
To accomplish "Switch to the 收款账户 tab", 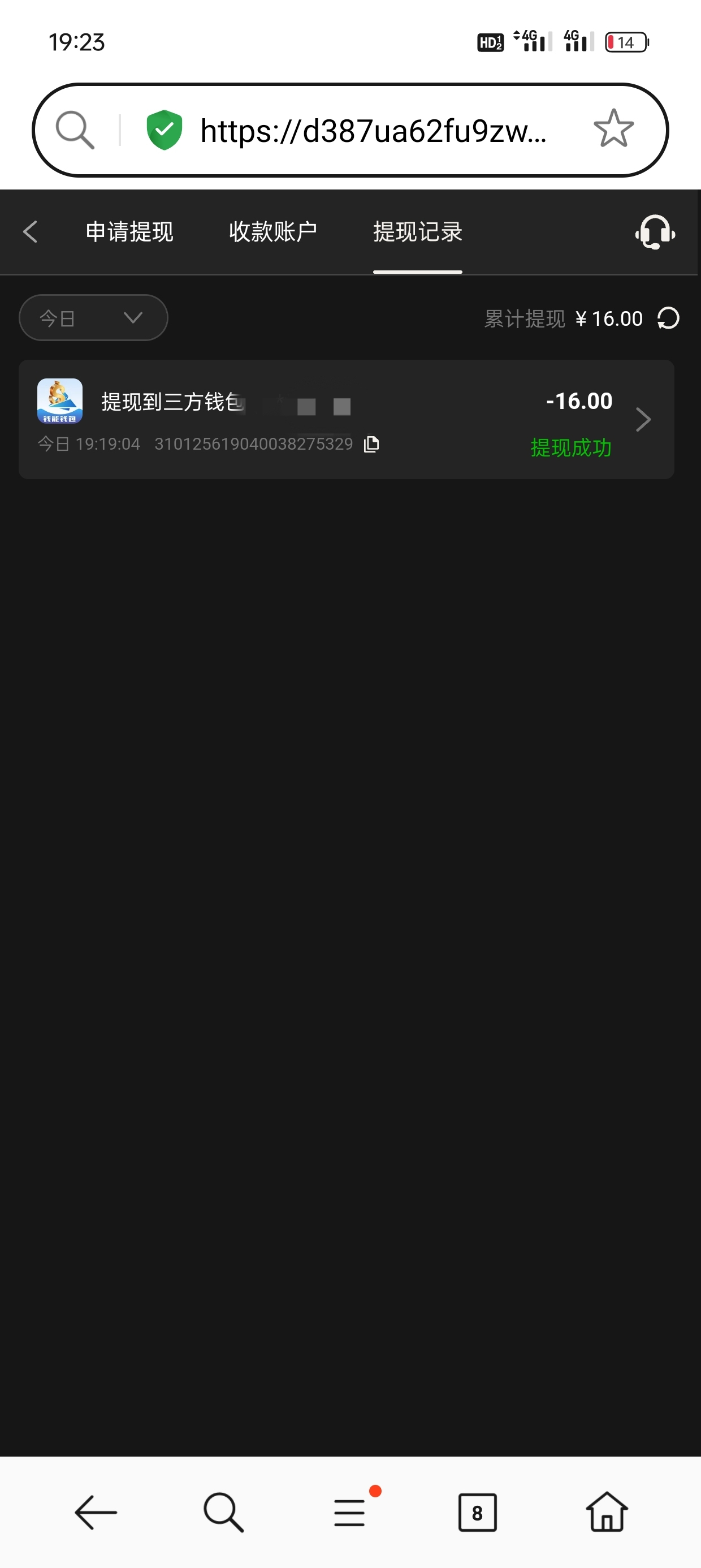I will click(272, 232).
